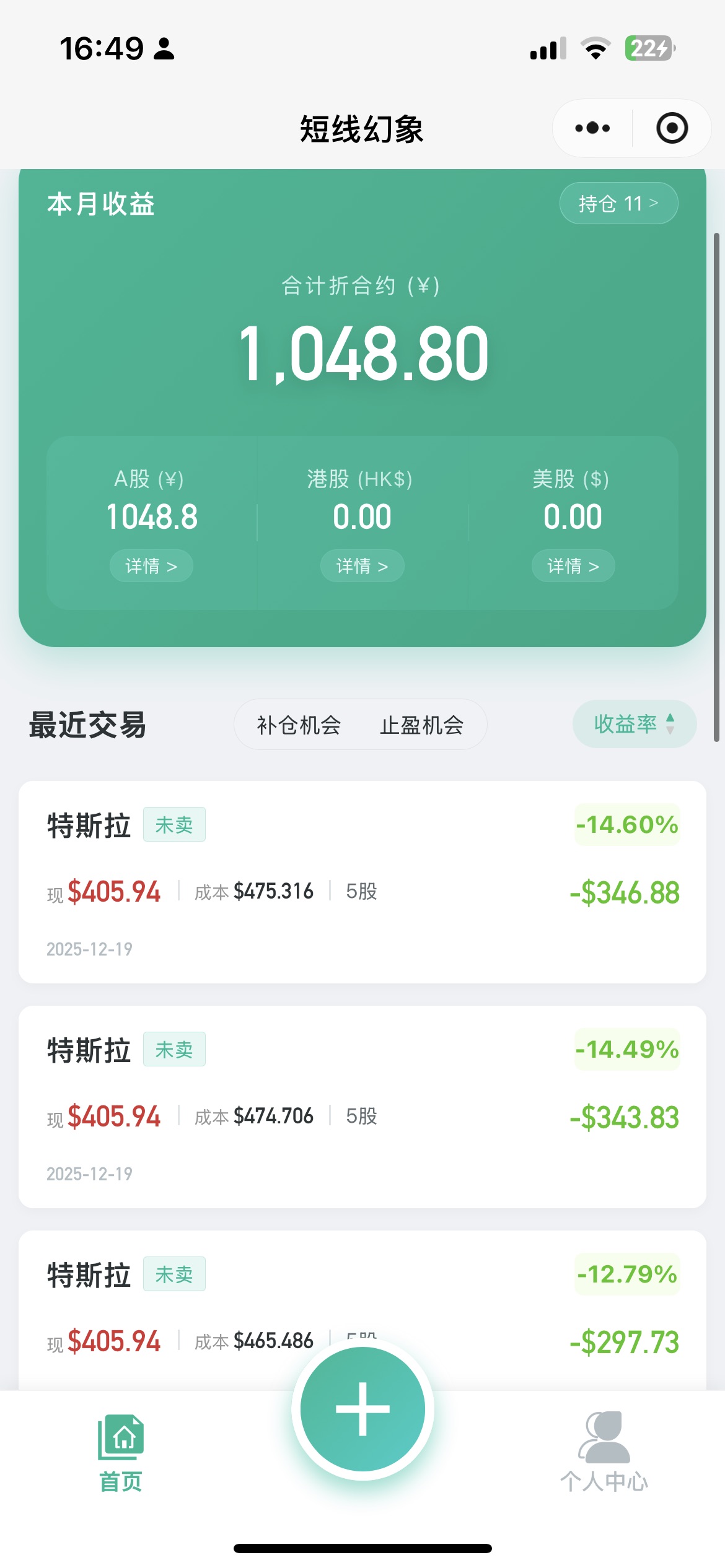View 港股 profit details
Image resolution: width=725 pixels, height=1568 pixels.
362,566
